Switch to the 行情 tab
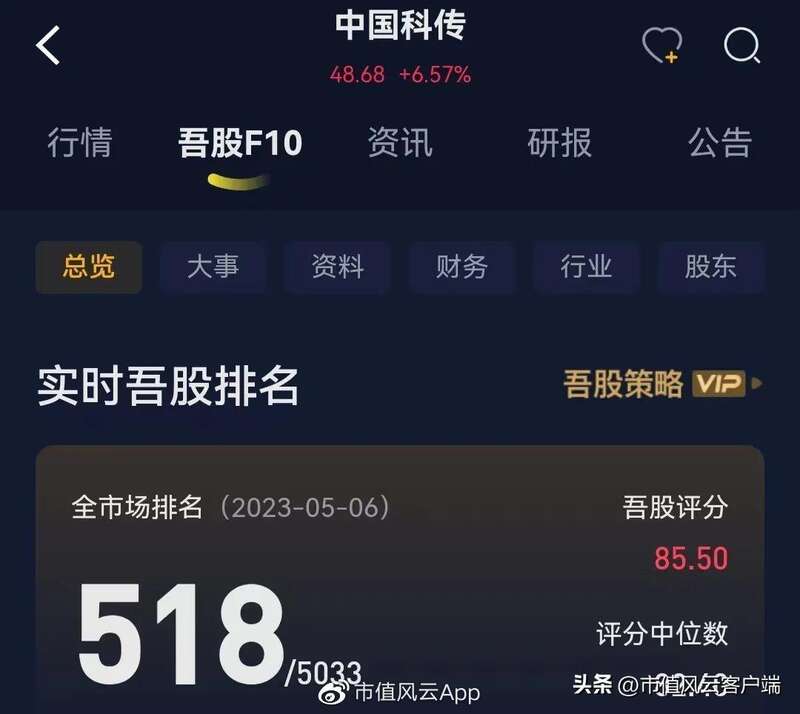The image size is (800, 714). tap(80, 143)
